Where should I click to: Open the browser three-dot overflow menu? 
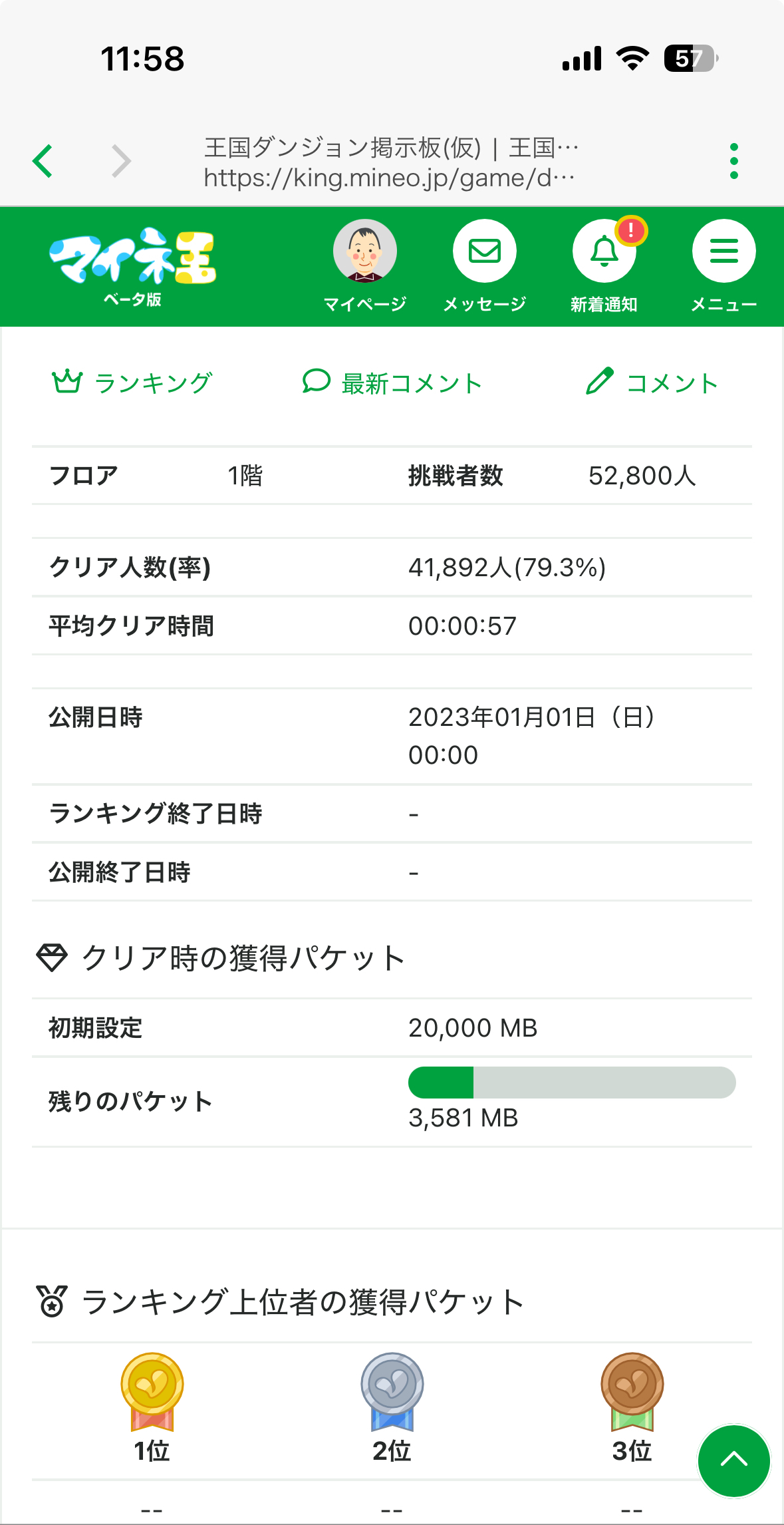pos(734,161)
